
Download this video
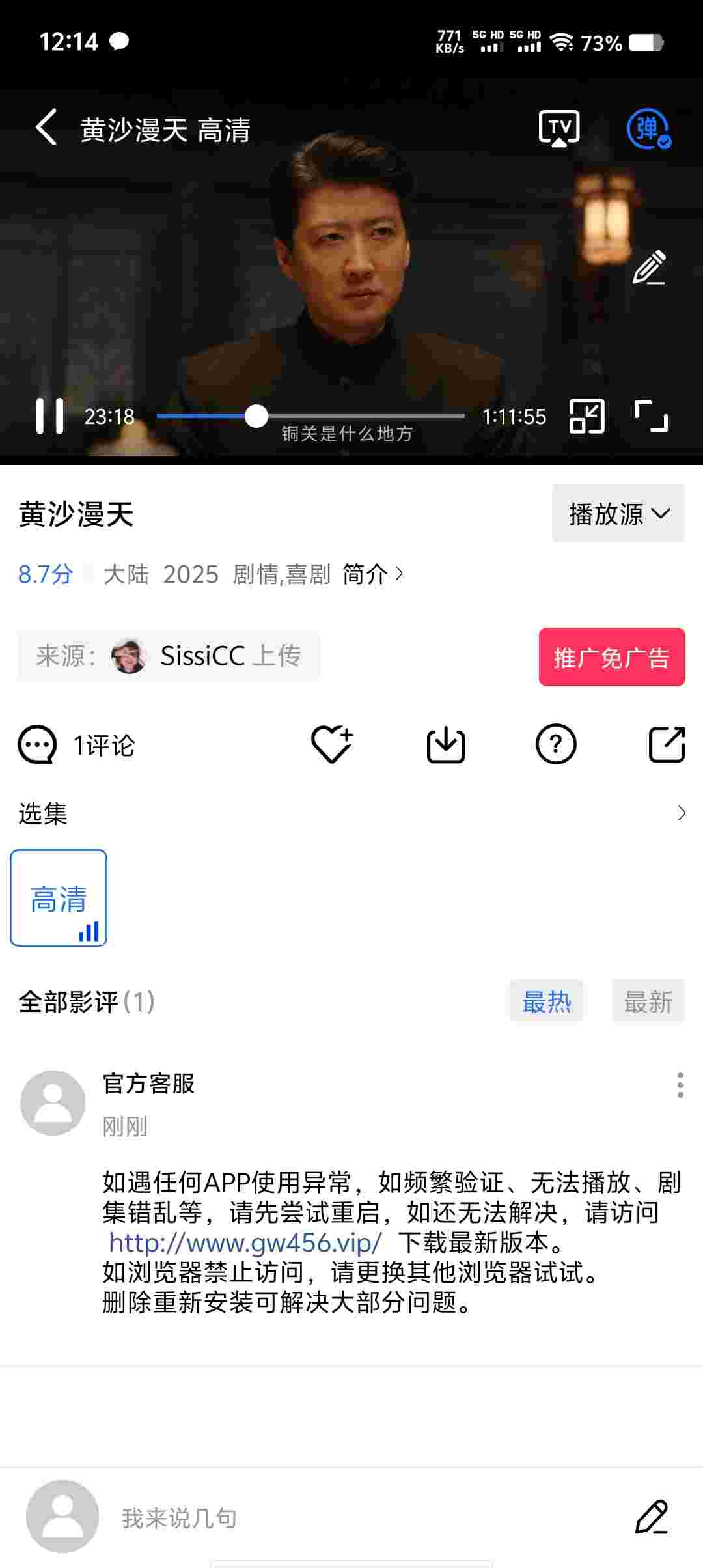[x=445, y=745]
